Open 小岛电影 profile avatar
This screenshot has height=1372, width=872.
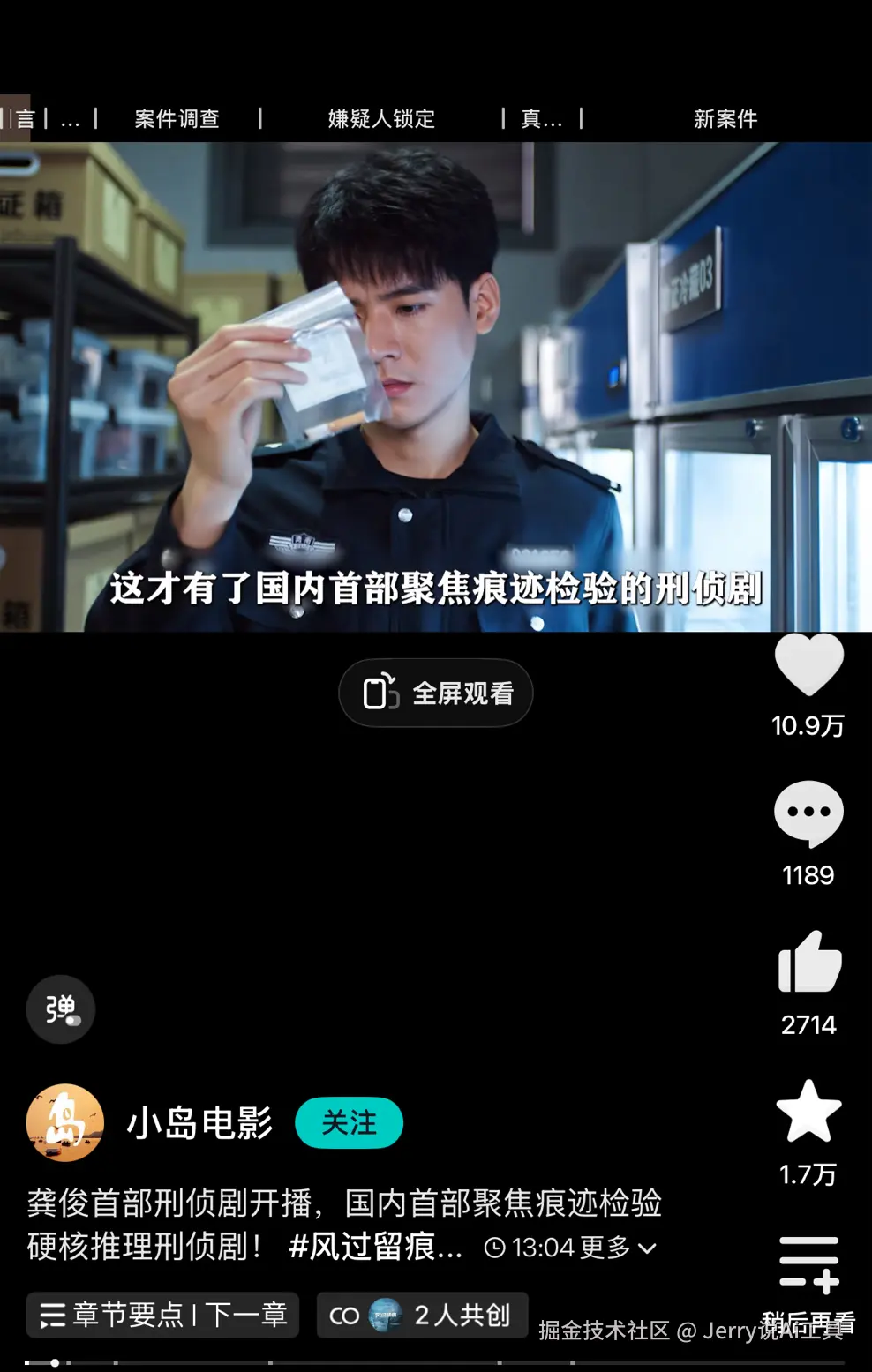[65, 1122]
